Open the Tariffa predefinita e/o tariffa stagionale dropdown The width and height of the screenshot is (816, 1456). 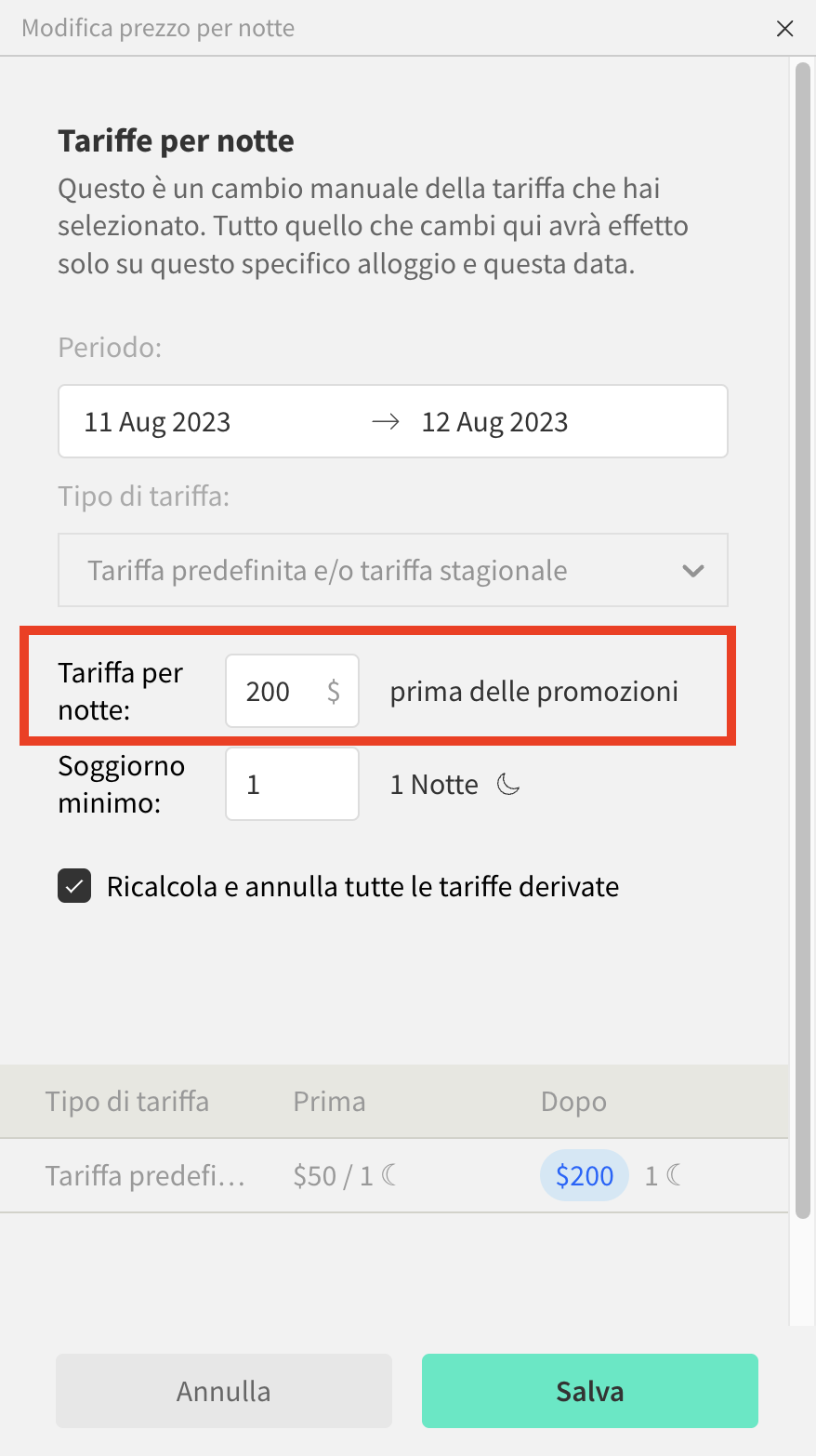coord(392,570)
